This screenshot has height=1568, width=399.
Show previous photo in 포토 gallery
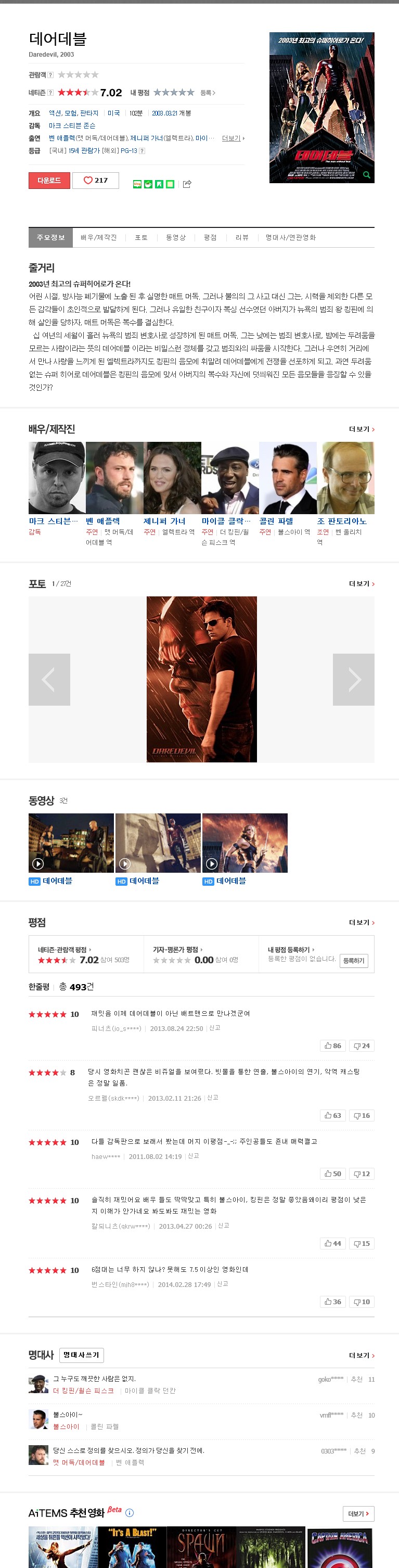point(49,679)
